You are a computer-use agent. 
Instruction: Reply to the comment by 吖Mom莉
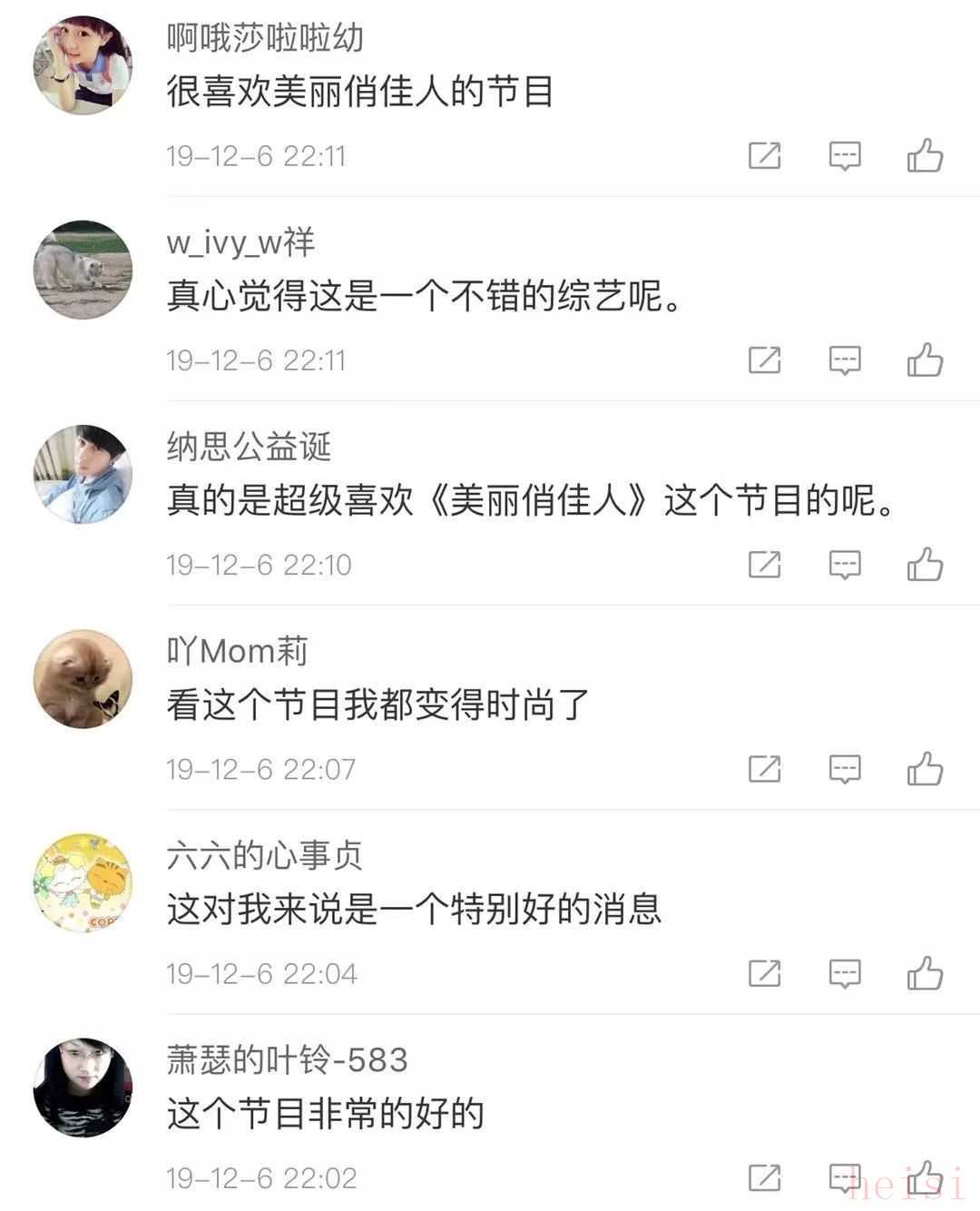(845, 770)
